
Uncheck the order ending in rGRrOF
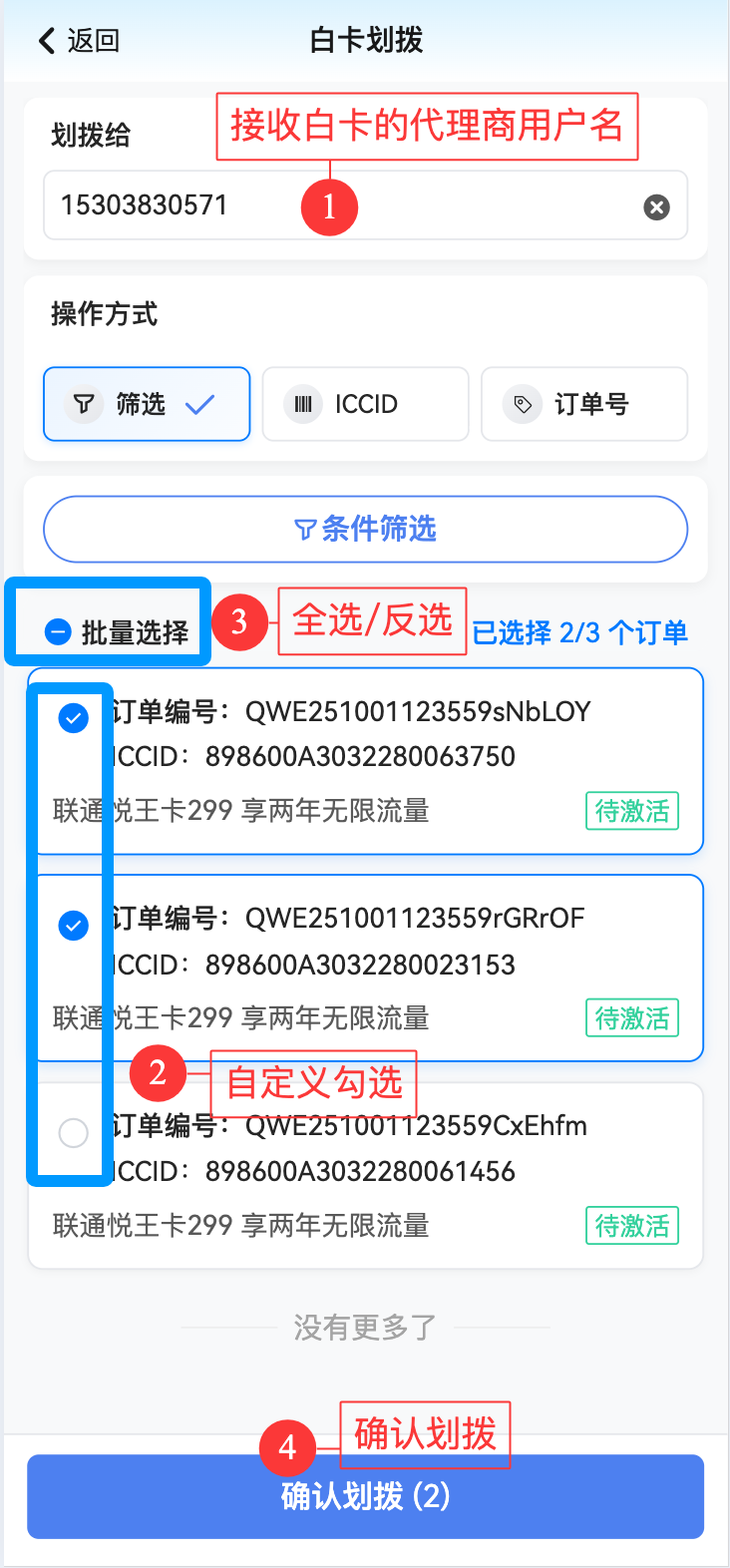coord(74,926)
